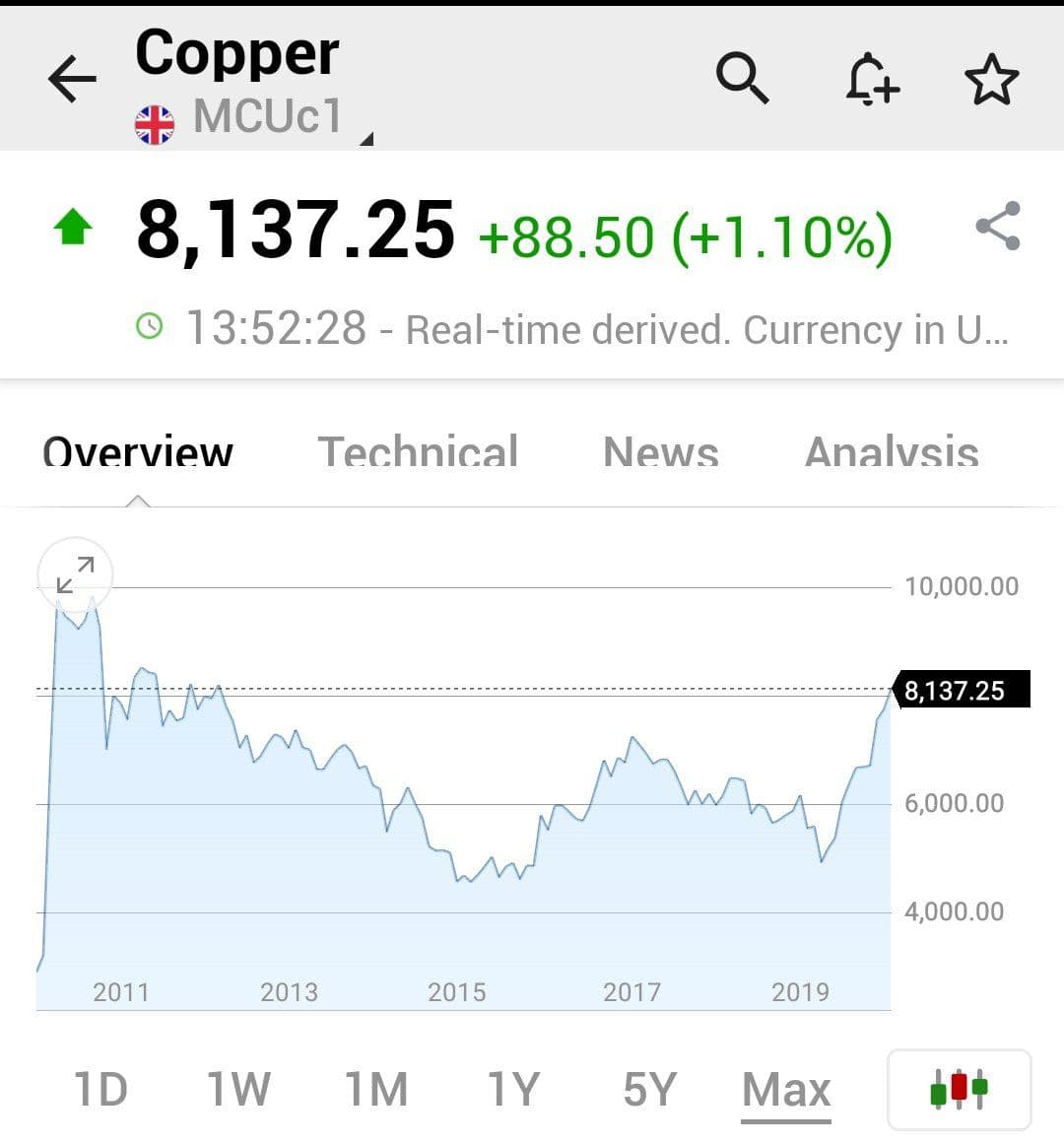Select the Overview tab

(x=138, y=450)
